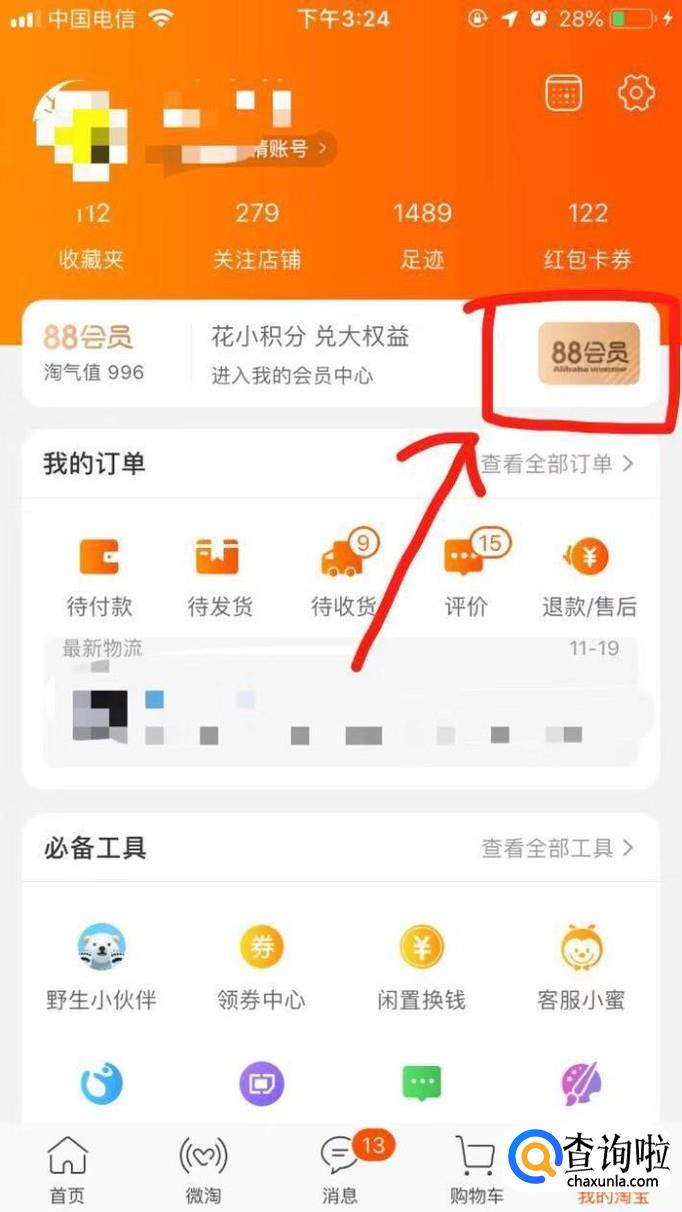Open 闲置换钱 tool
Screen dimensions: 682x1212
tap(421, 968)
